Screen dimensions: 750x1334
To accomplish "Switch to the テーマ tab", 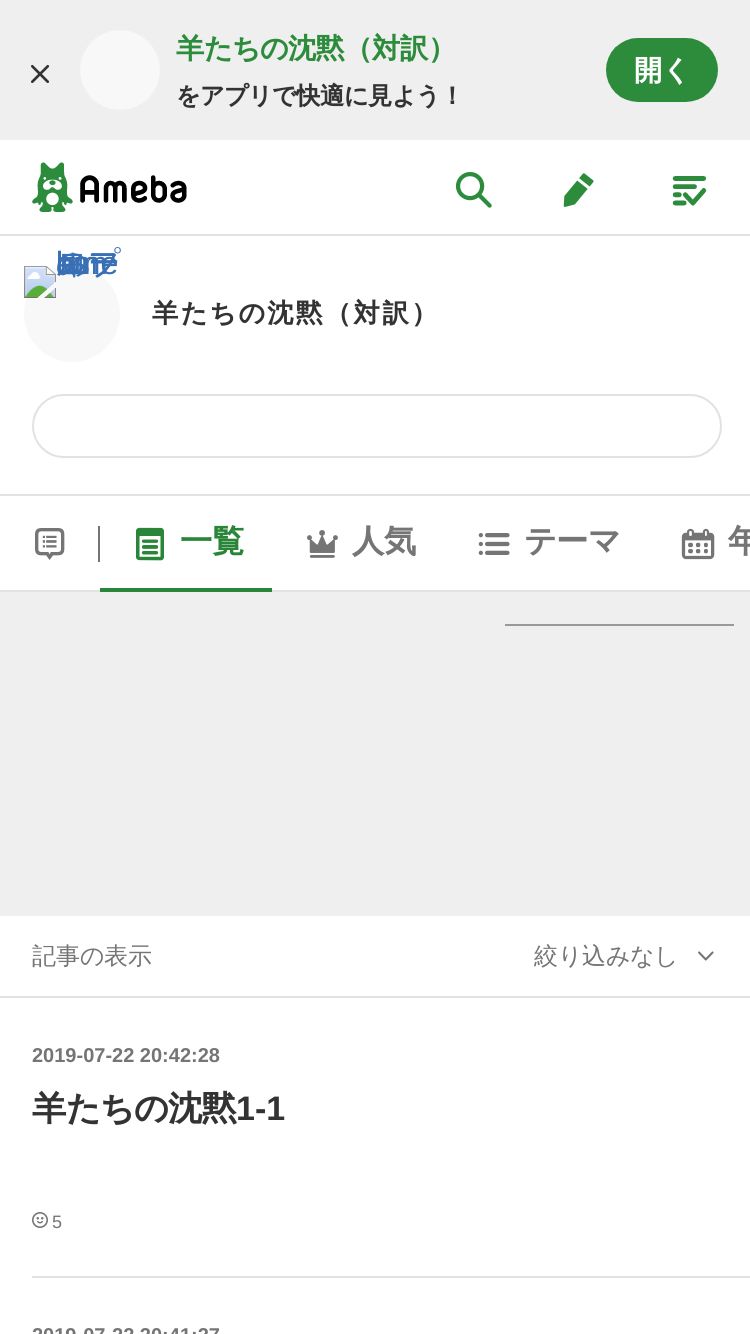I will point(548,542).
